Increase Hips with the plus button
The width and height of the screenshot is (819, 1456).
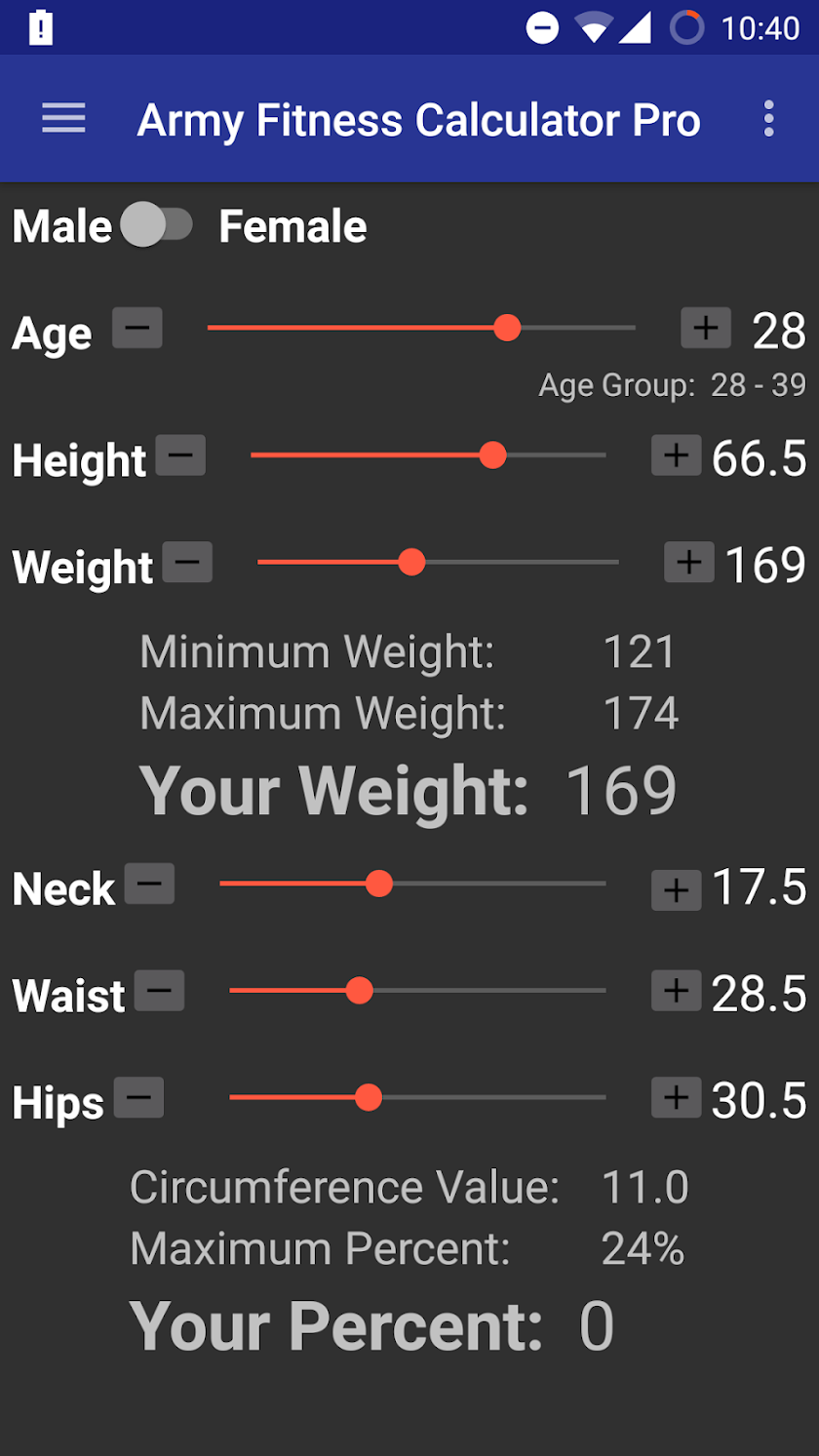(x=677, y=1098)
